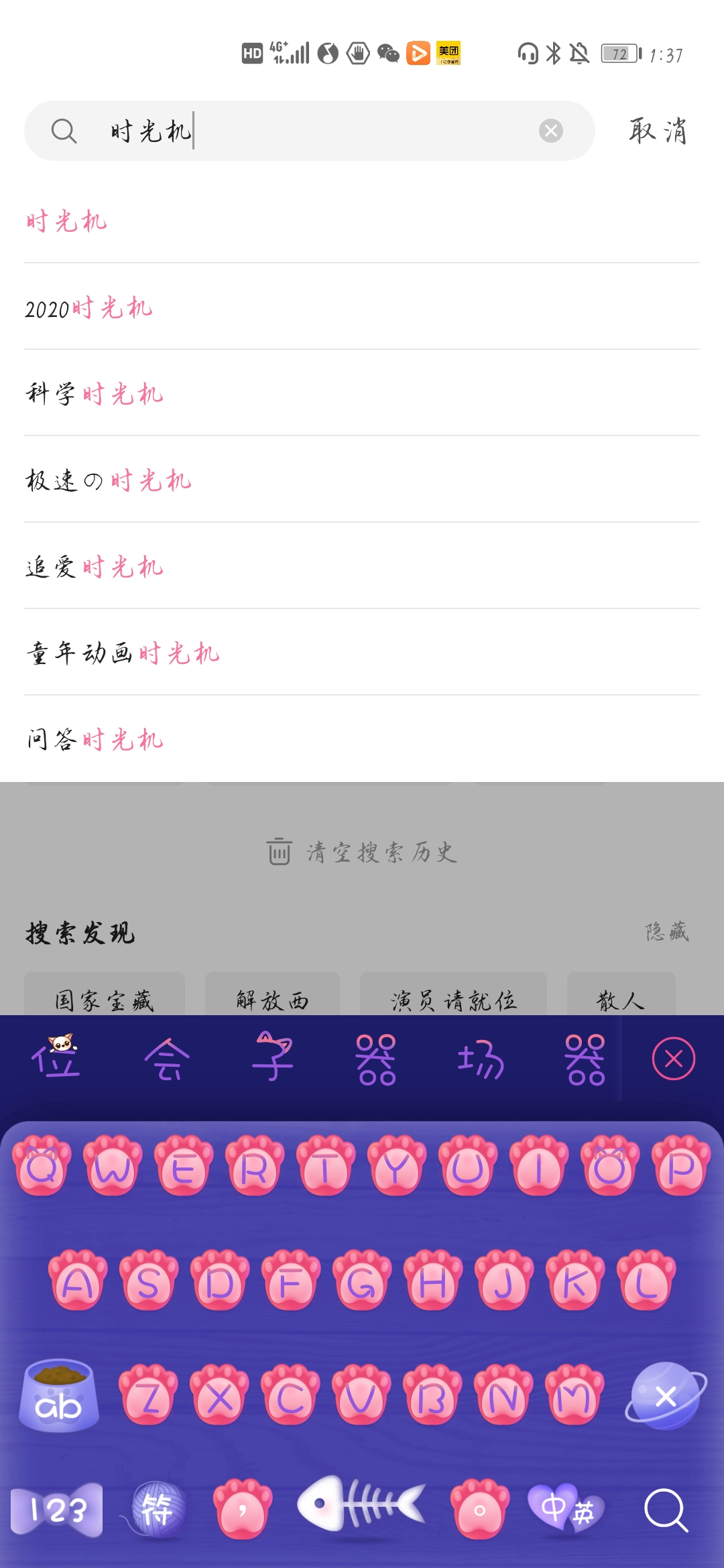Select the candidate word 会
This screenshot has height=1568, width=724.
tap(166, 1059)
